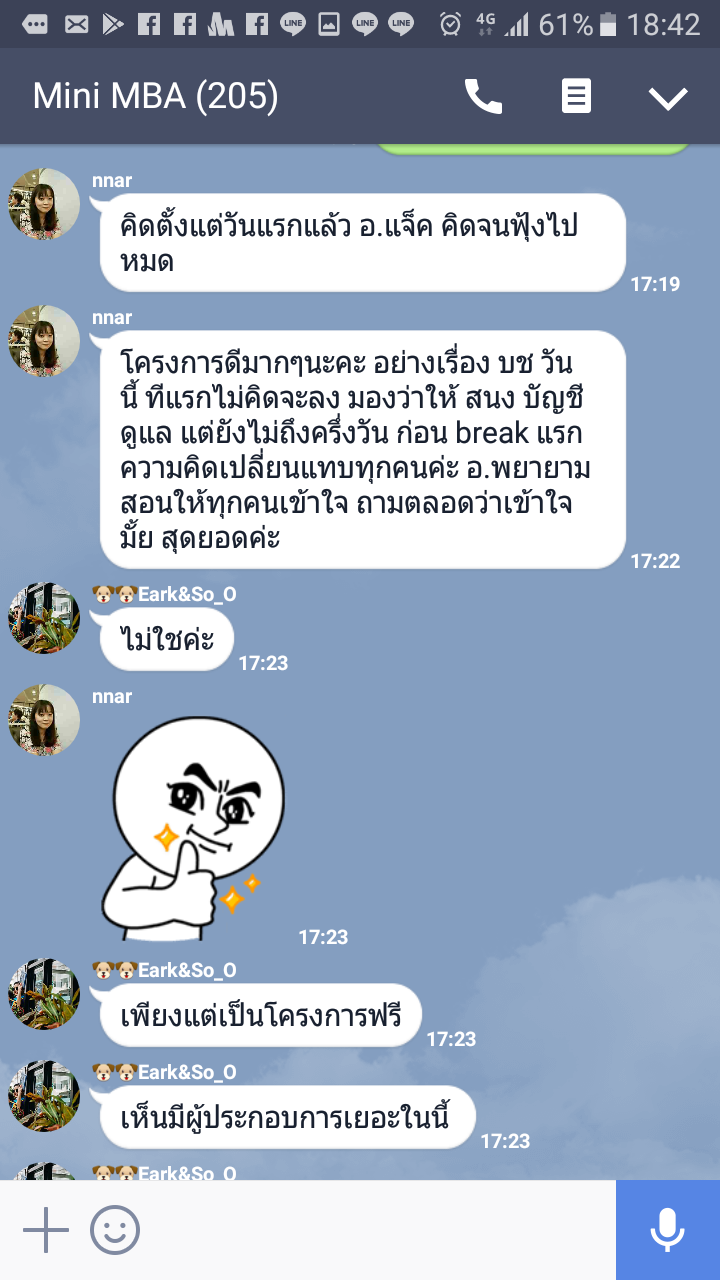
Task: Open Eark&So_O's avatar beside the 'ไม่ใชค่ะ' message
Action: point(44,618)
